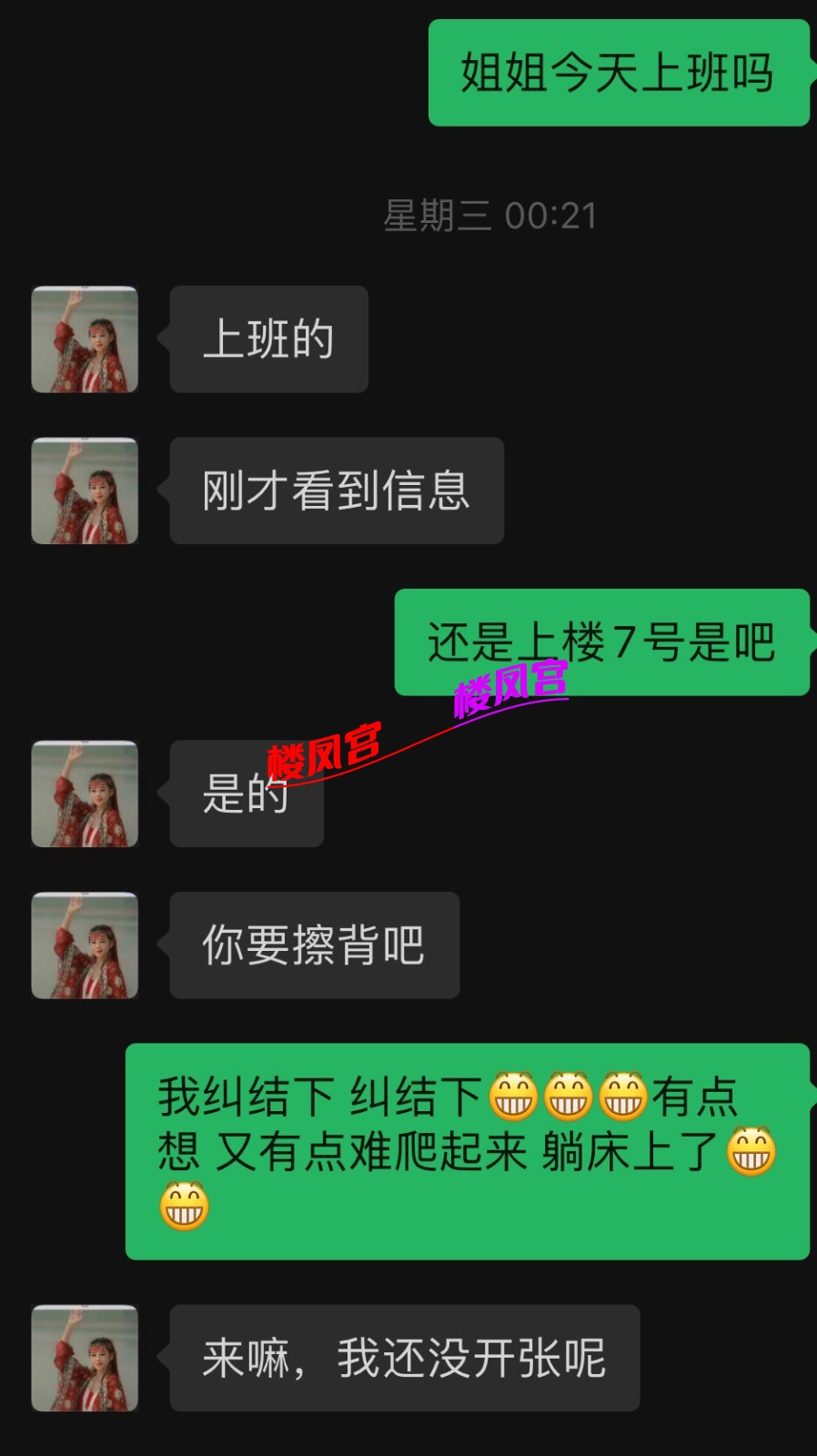
Task: Tap the avatar next to "刚才看到信息"
Action: [x=85, y=490]
